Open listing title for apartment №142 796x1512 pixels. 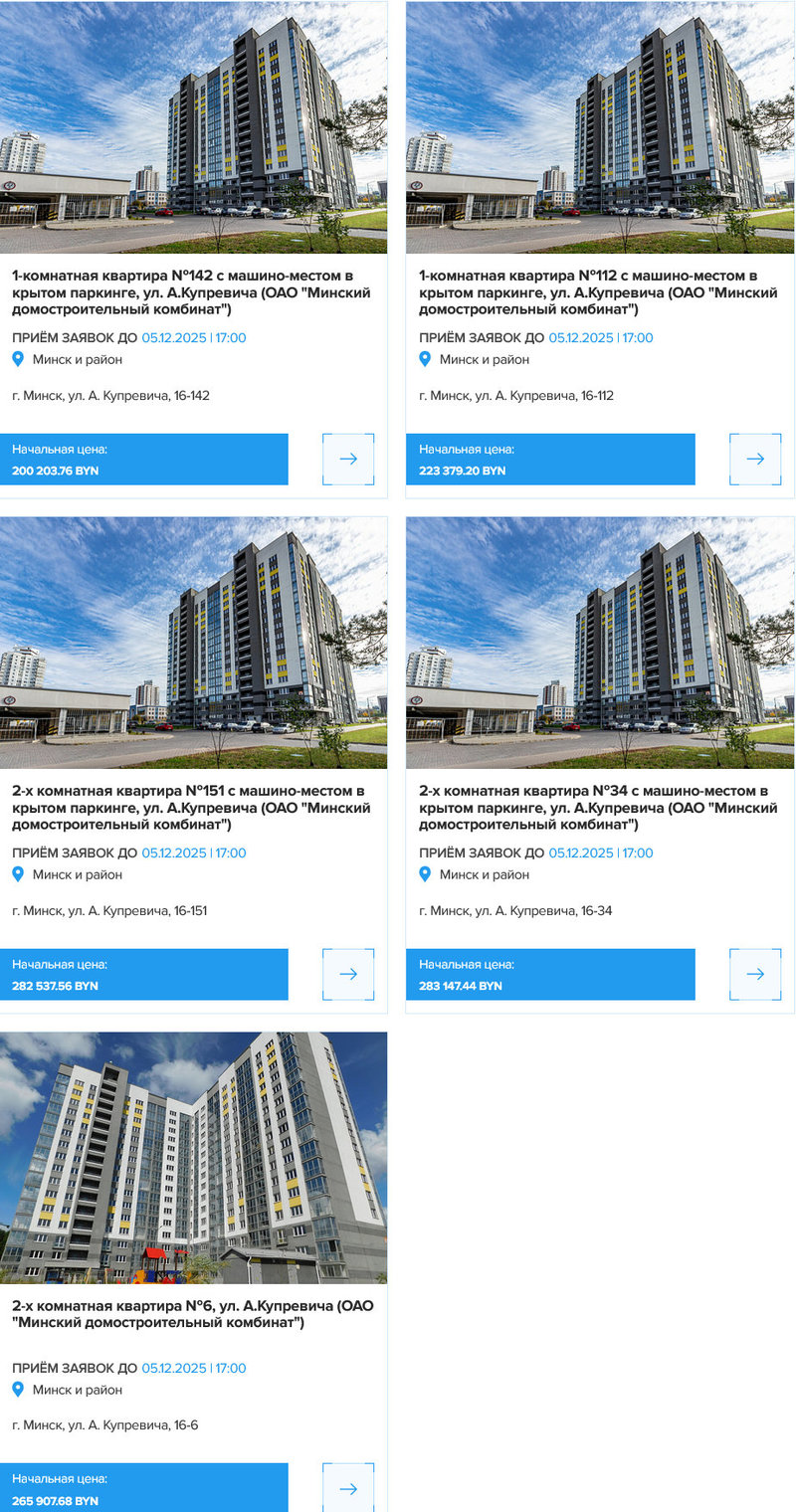tap(191, 291)
